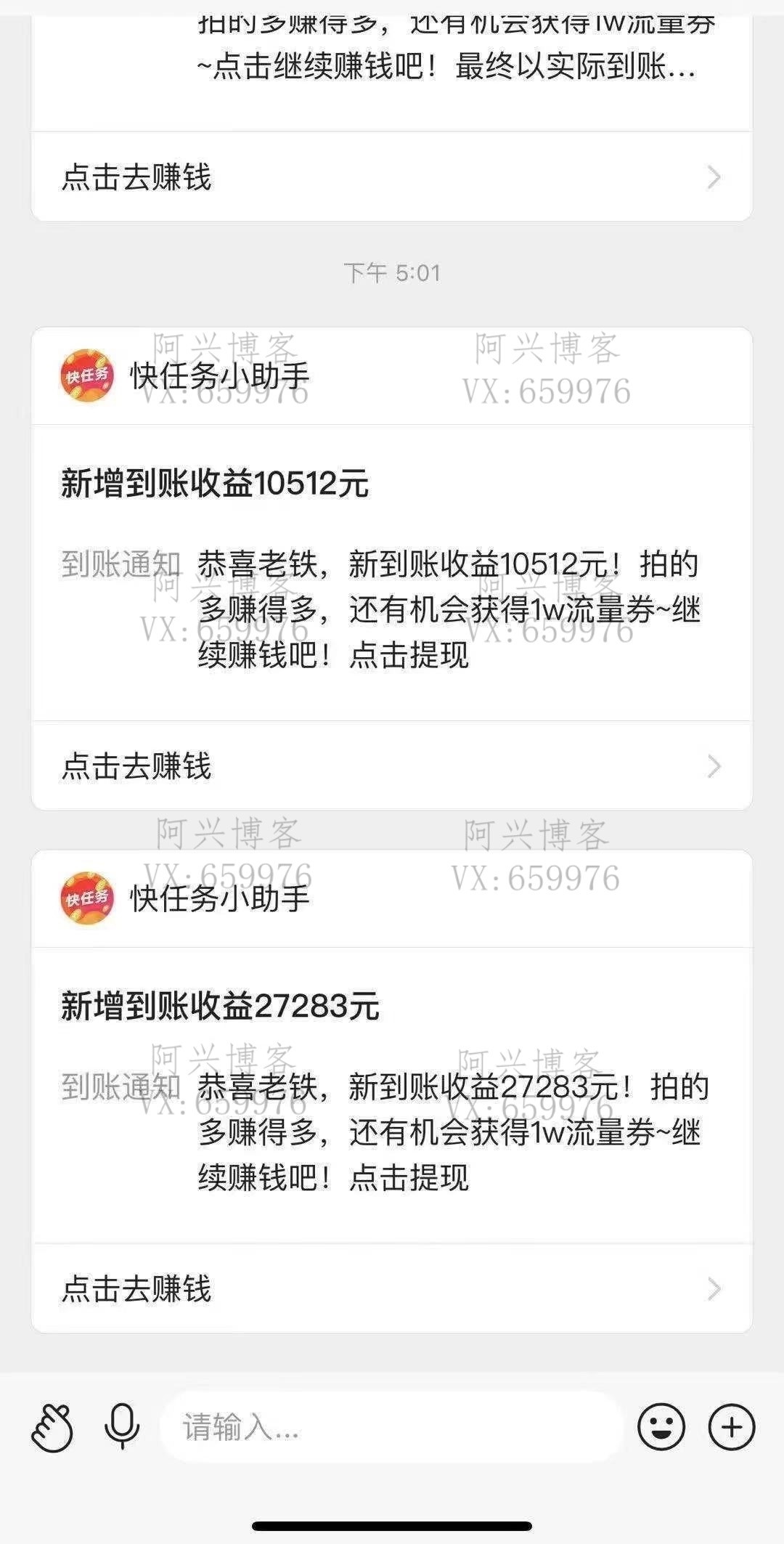The image size is (784, 1544).
Task: Tap the finger-heart gesture icon
Action: [x=52, y=1428]
